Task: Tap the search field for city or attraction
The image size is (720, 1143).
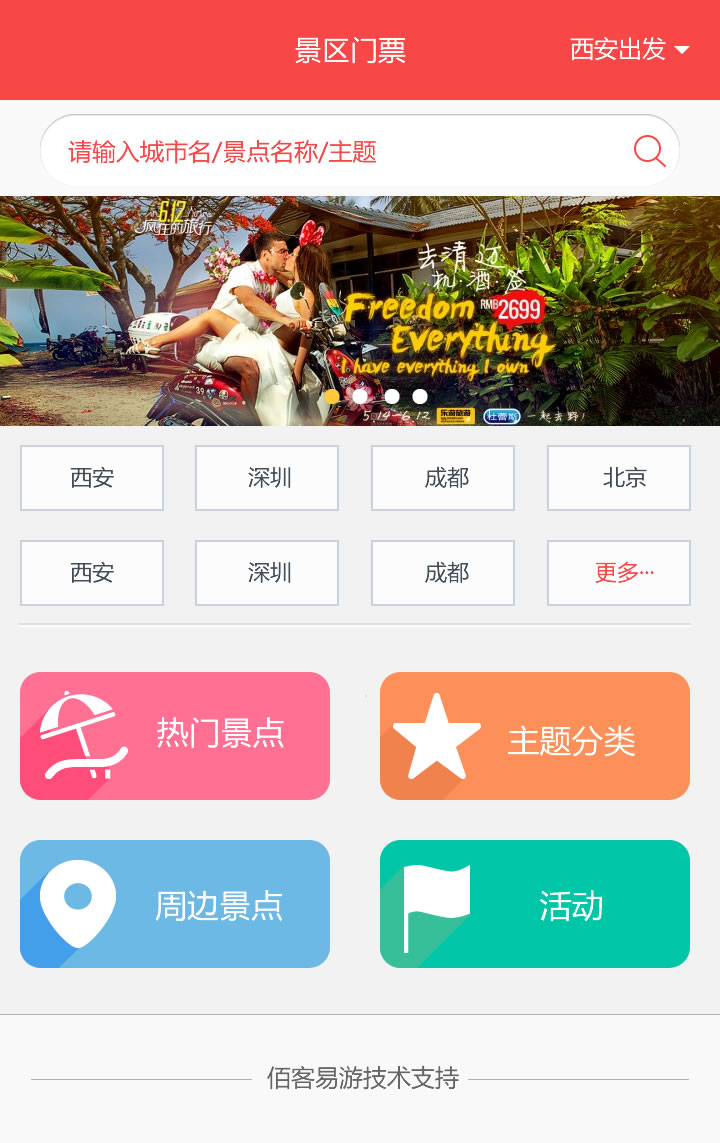Action: 330,152
